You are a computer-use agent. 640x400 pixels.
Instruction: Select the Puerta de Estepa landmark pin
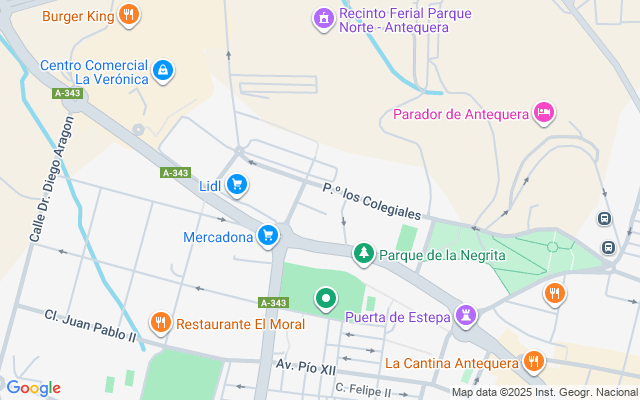(x=465, y=317)
